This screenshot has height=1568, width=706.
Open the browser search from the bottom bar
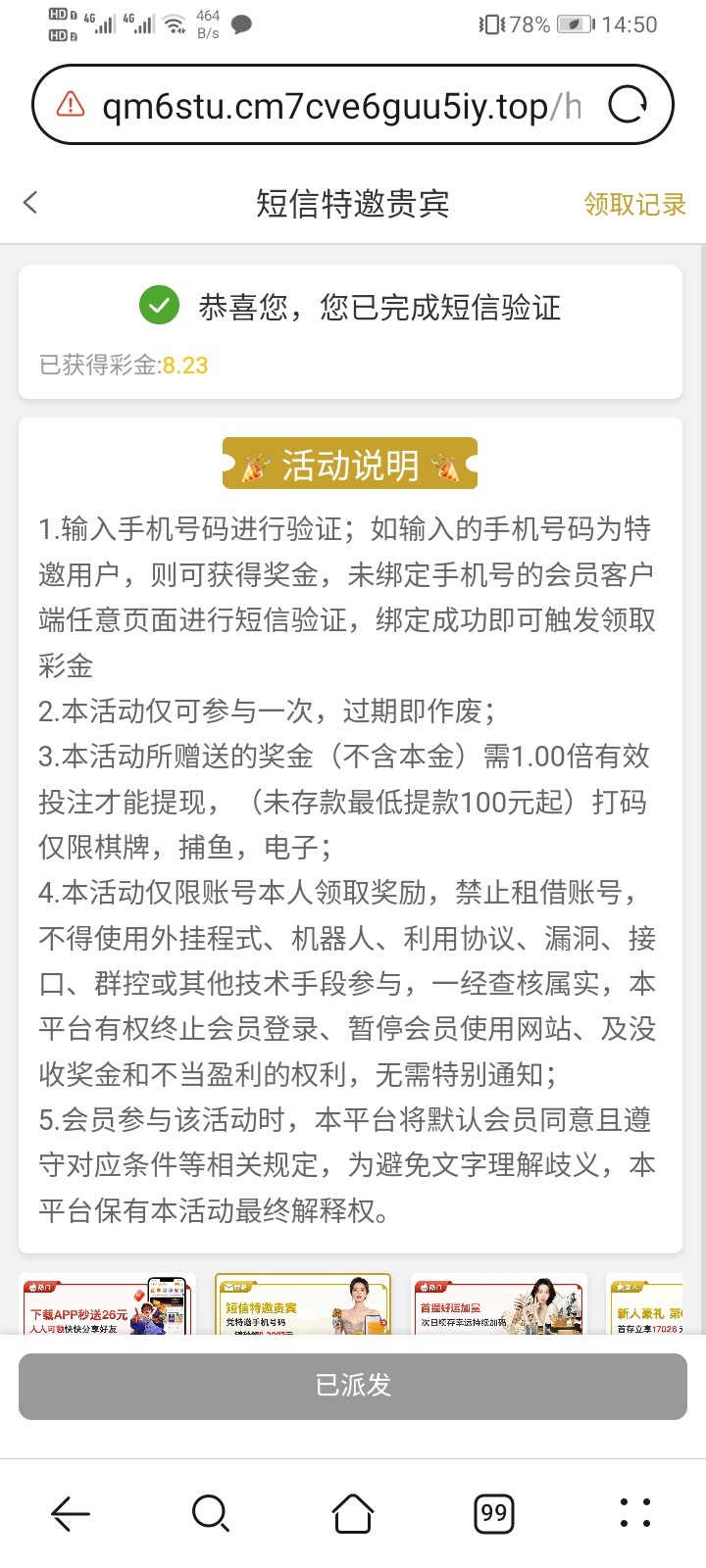pos(210,1514)
